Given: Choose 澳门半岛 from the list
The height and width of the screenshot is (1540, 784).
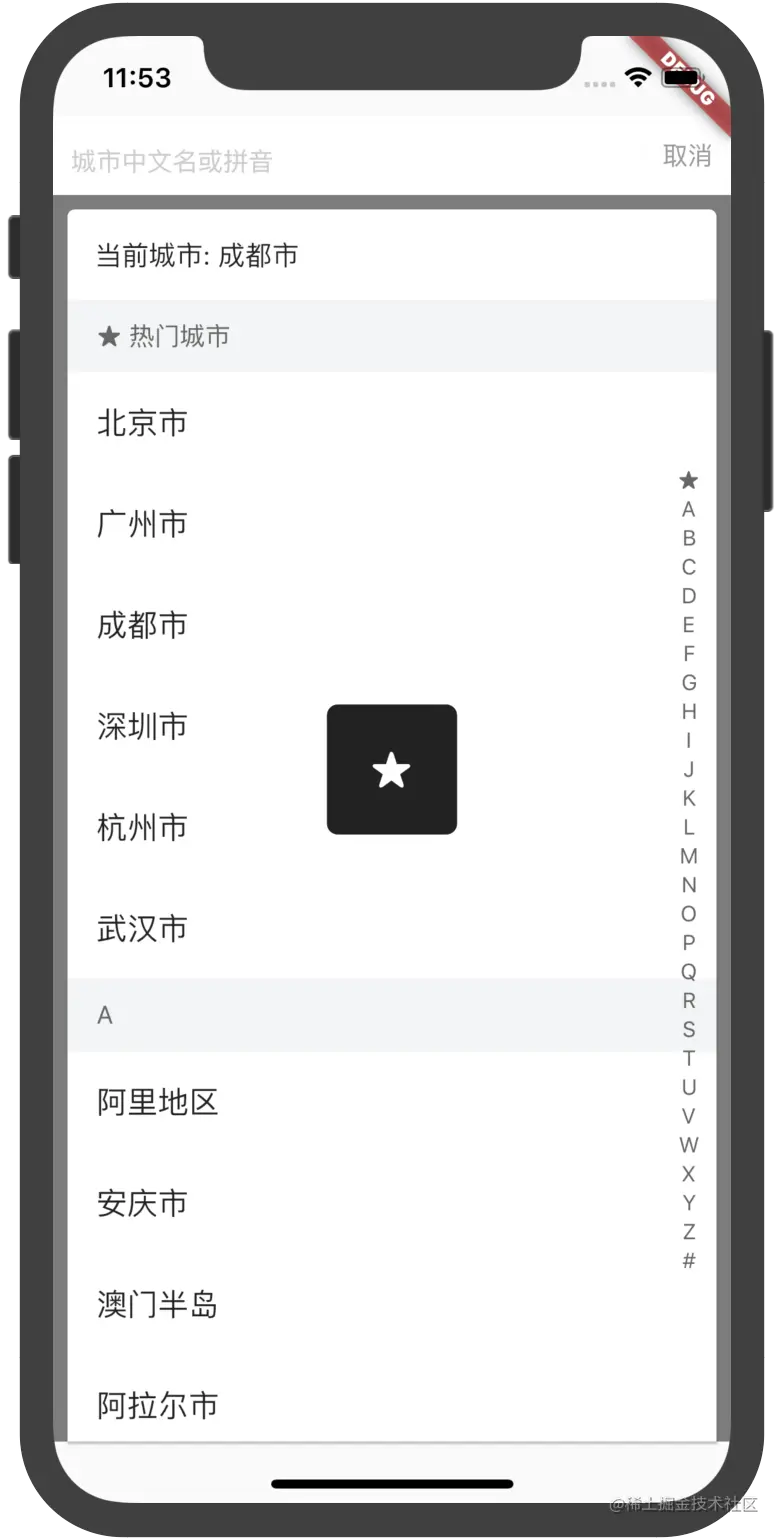Looking at the screenshot, I should click(157, 1304).
